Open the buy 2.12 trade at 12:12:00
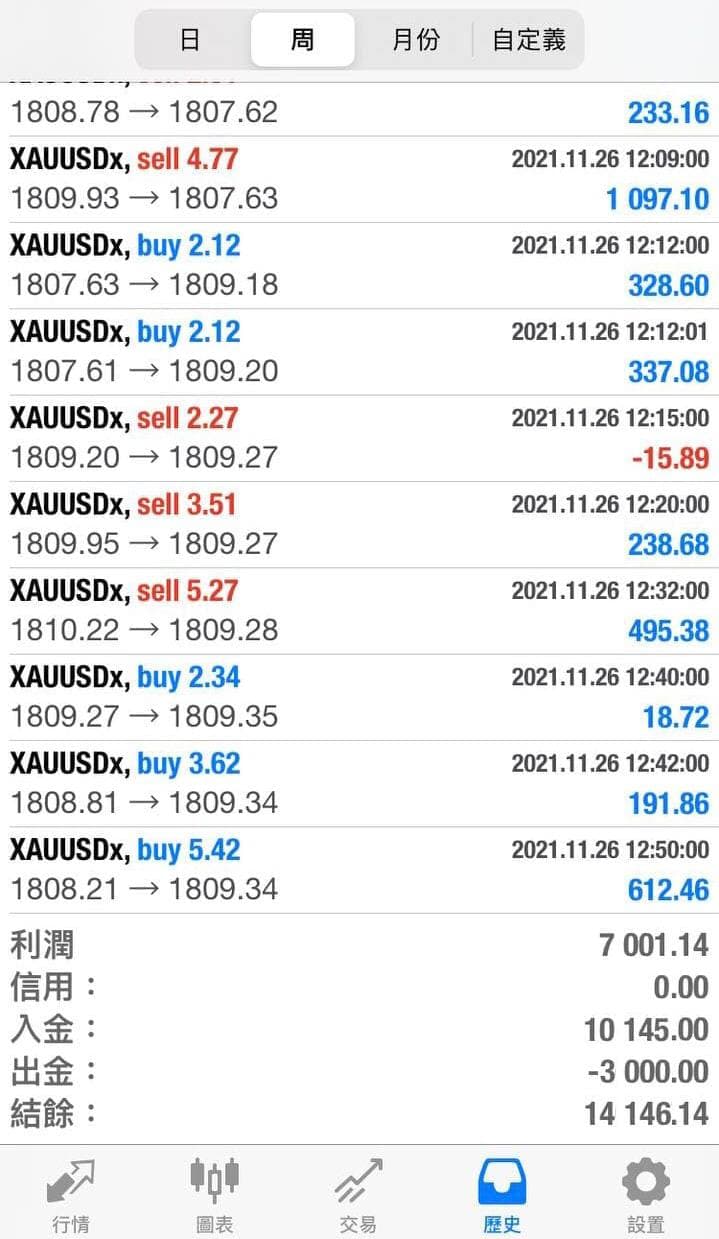This screenshot has height=1239, width=719. [359, 265]
